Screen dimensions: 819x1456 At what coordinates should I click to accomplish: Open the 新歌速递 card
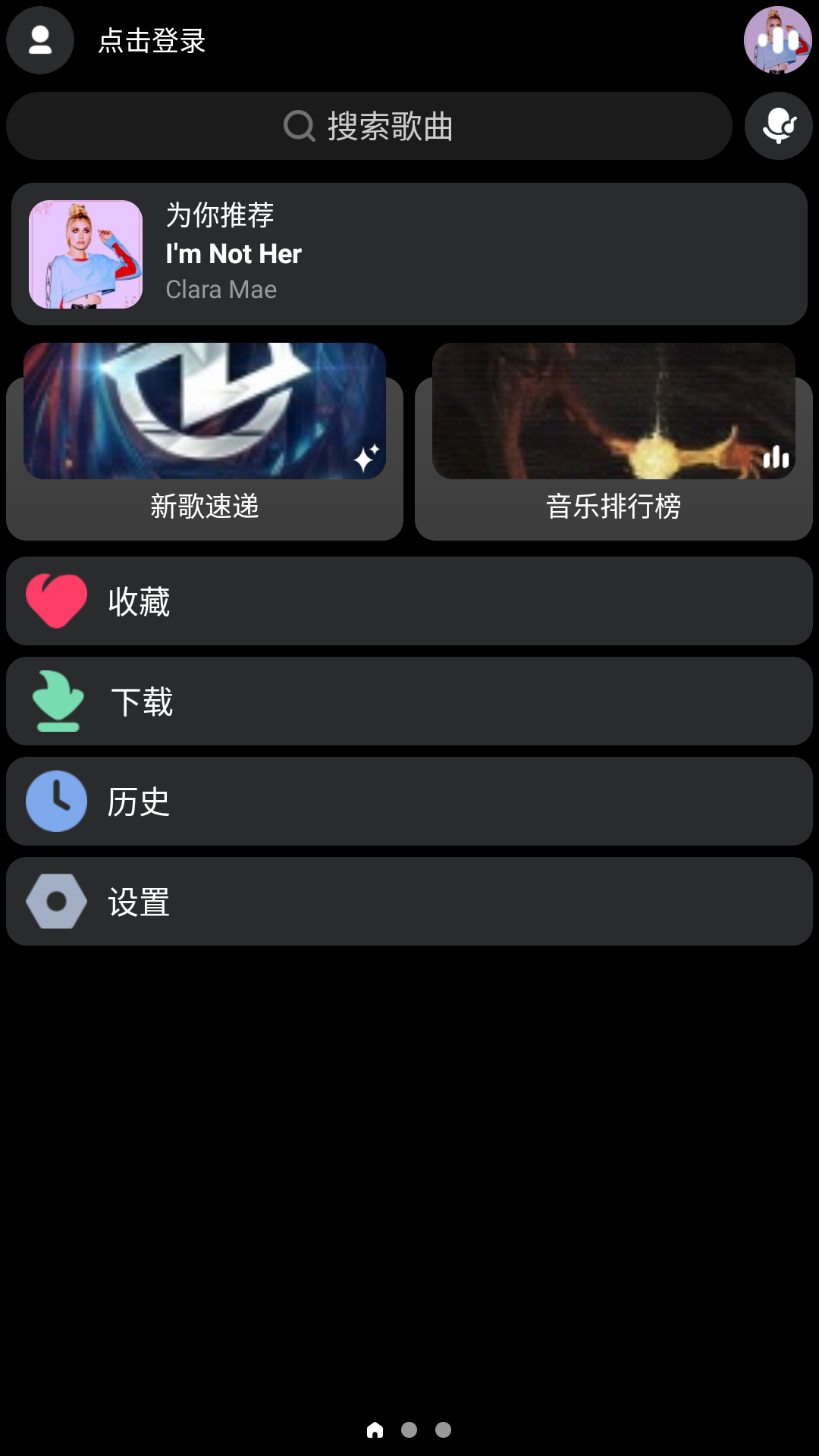pyautogui.click(x=205, y=441)
